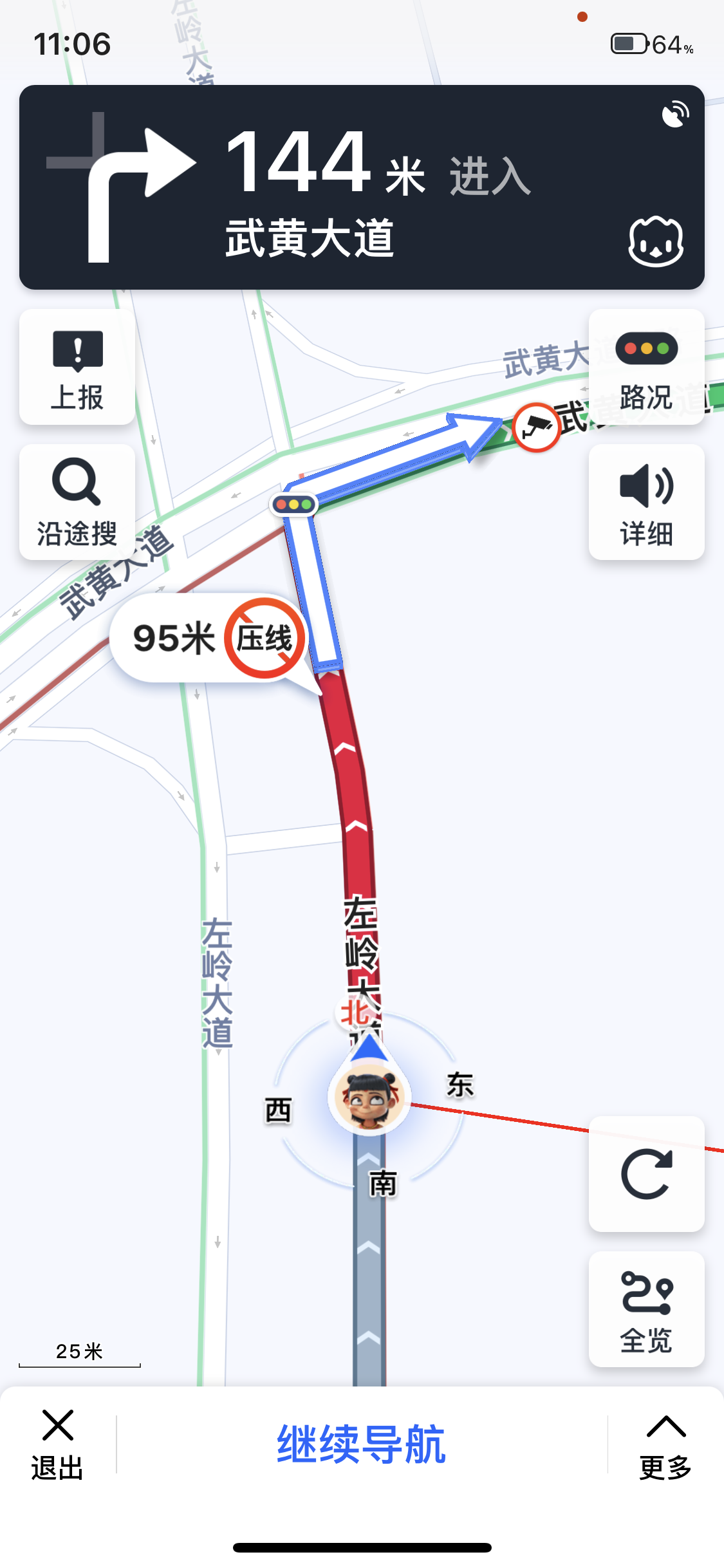Expand 更多 options panel
Screen dimensions: 724x1568
click(665, 1444)
